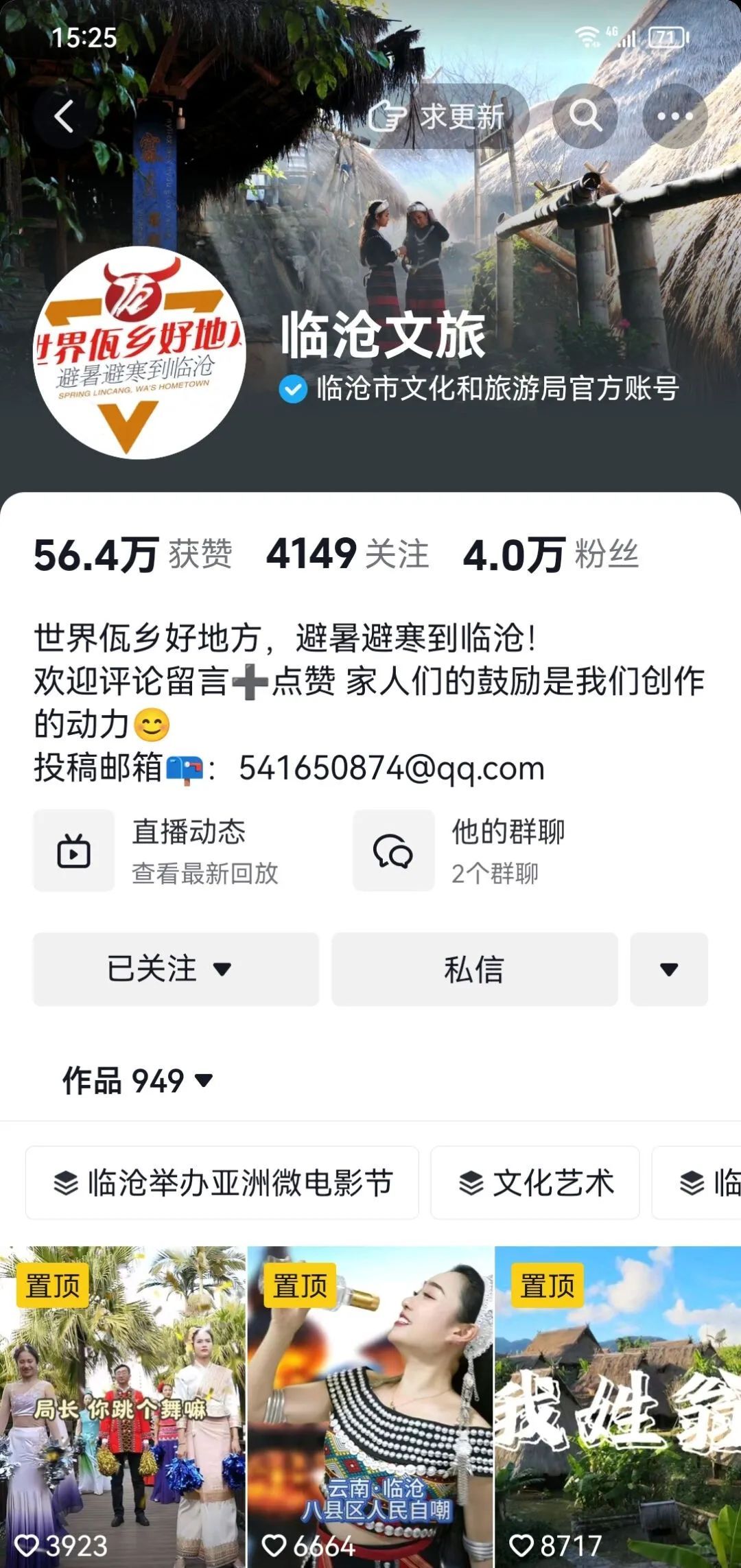Viewport: 741px width, 1568px height.
Task: Play pinned video 局长你跳个舞嘛
Action: pos(123,1407)
